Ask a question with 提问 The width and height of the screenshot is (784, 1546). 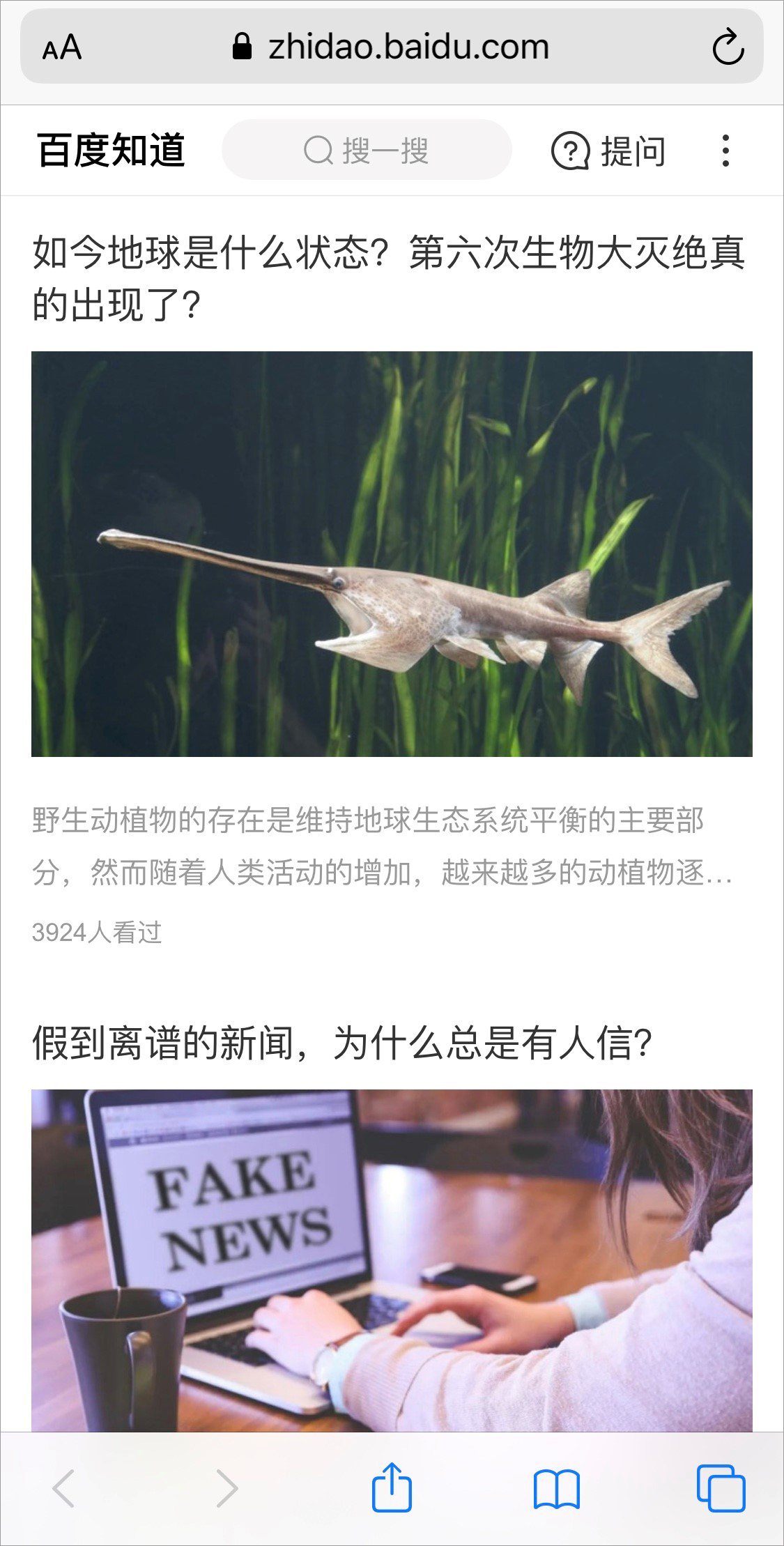608,151
